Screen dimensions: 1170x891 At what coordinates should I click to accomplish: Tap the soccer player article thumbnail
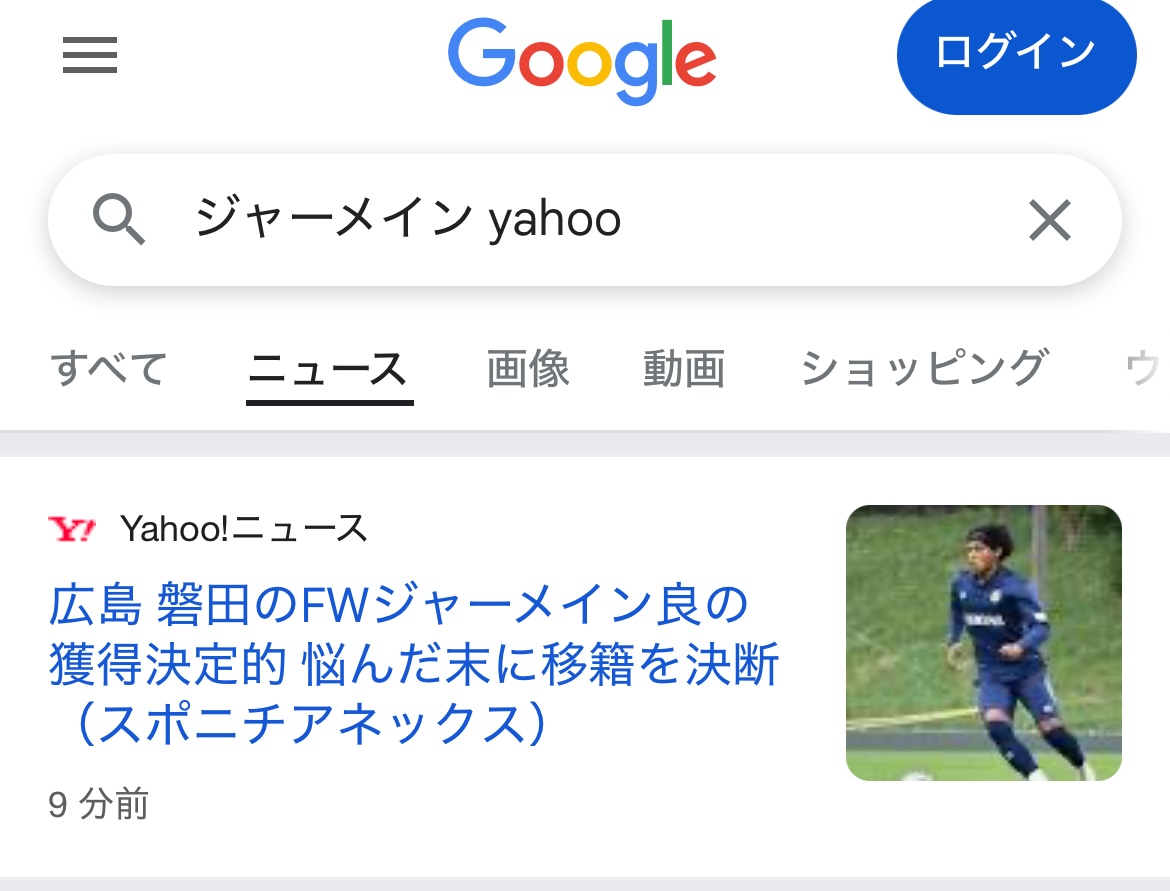(x=983, y=643)
